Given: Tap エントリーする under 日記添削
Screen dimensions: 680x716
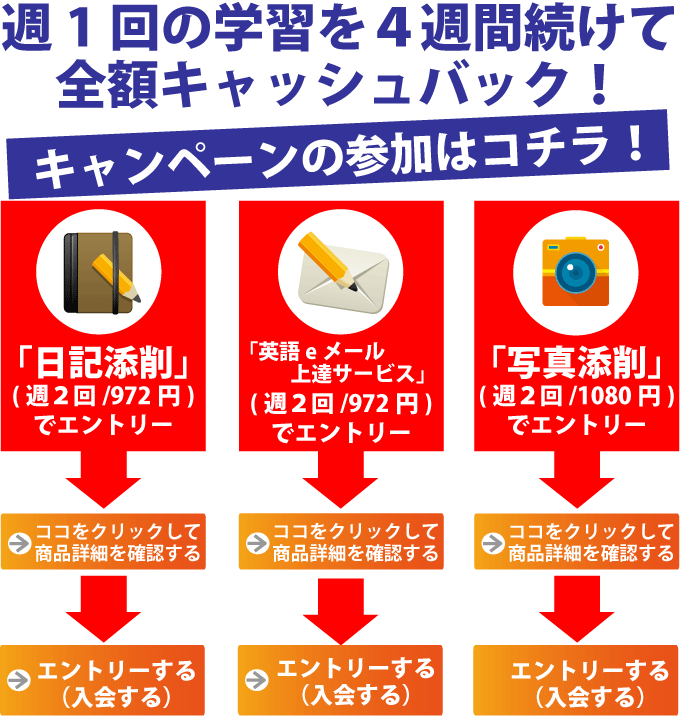Looking at the screenshot, I should [x=103, y=681].
